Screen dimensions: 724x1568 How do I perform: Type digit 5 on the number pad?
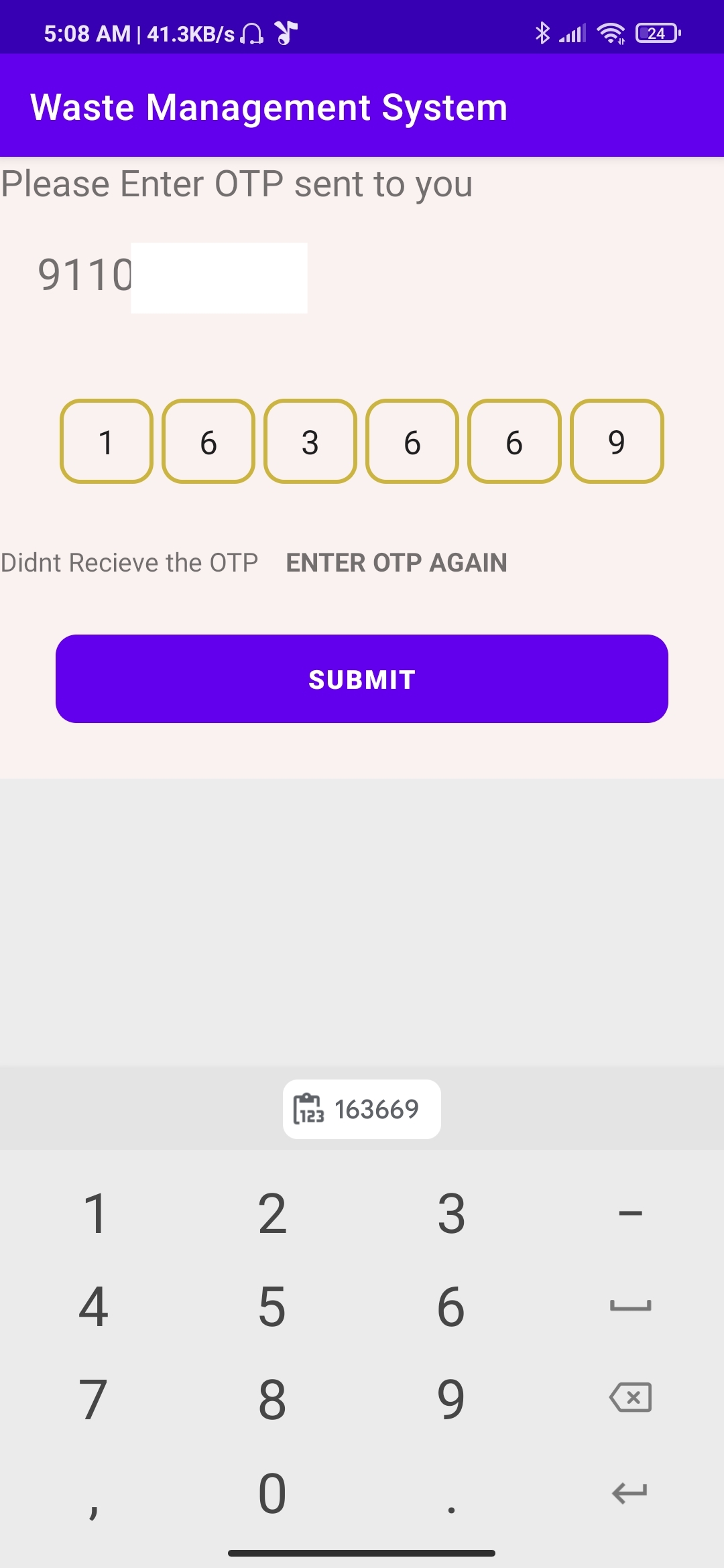[272, 1306]
